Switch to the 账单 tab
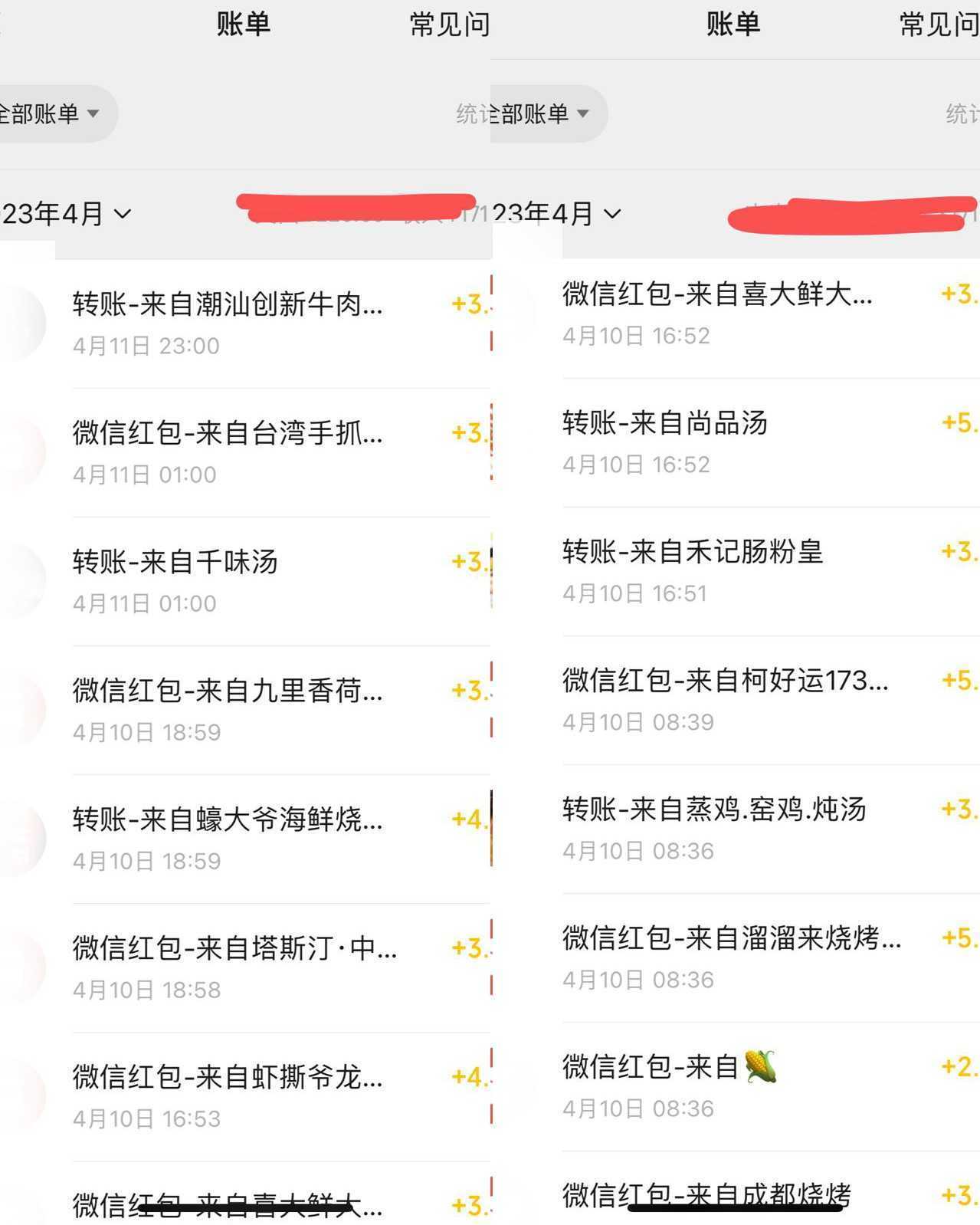The width and height of the screenshot is (980, 1225). (x=244, y=25)
